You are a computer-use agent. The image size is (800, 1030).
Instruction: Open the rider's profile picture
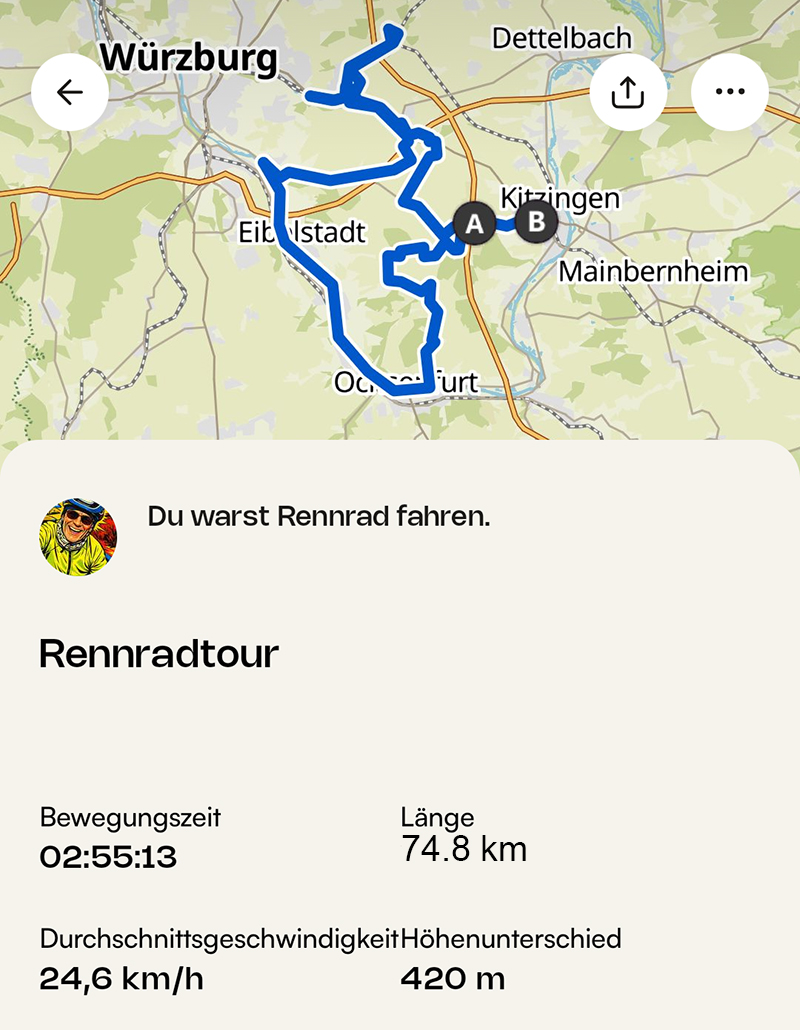pyautogui.click(x=78, y=537)
